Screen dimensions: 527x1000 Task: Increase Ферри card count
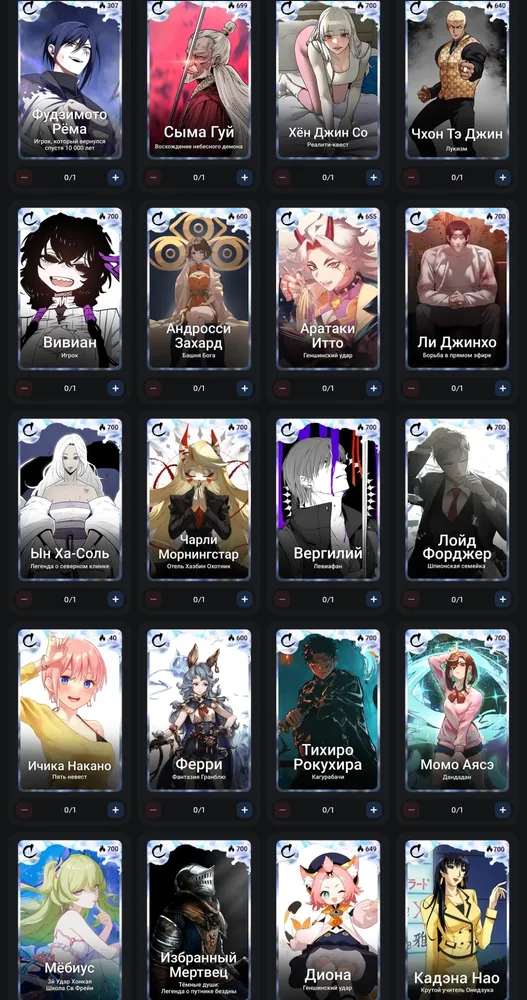click(244, 810)
